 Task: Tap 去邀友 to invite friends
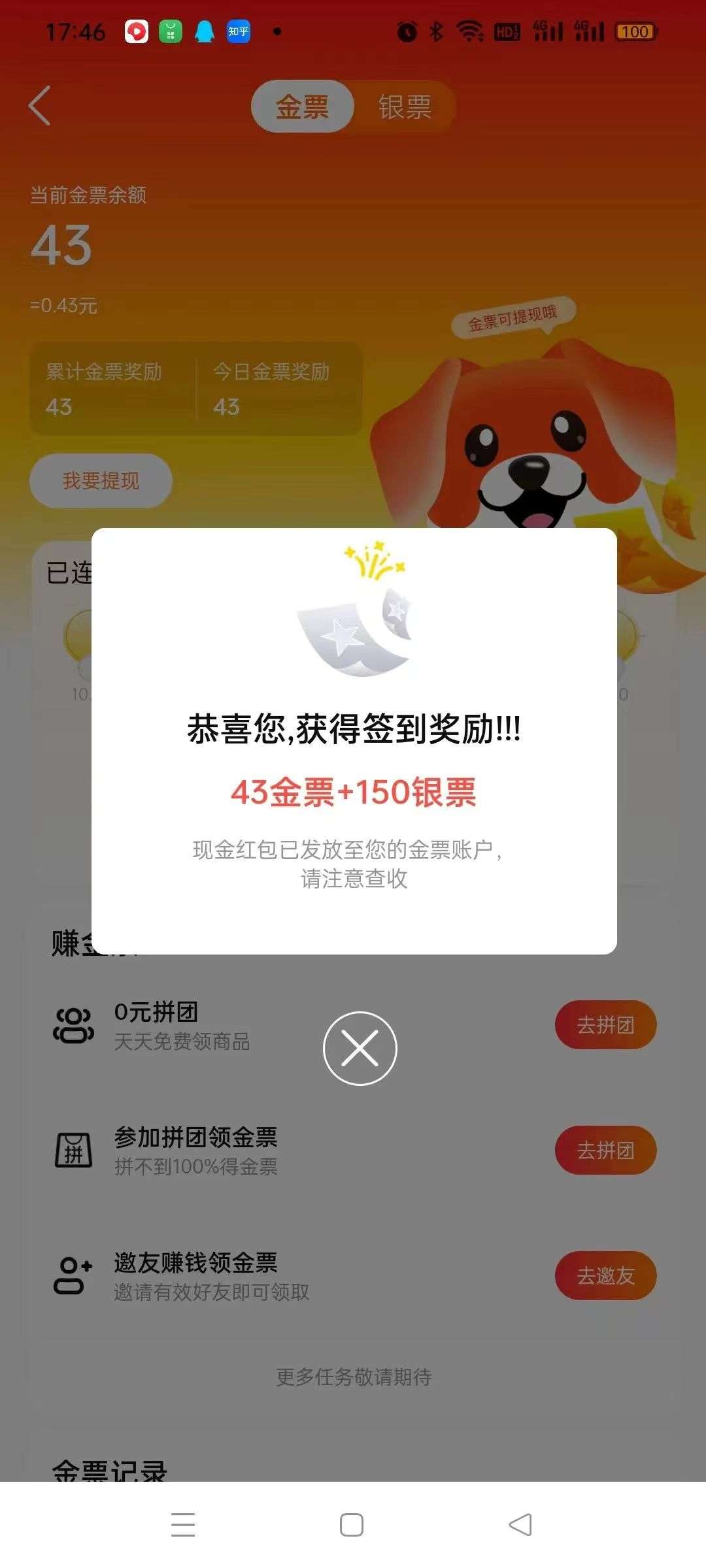605,1275
